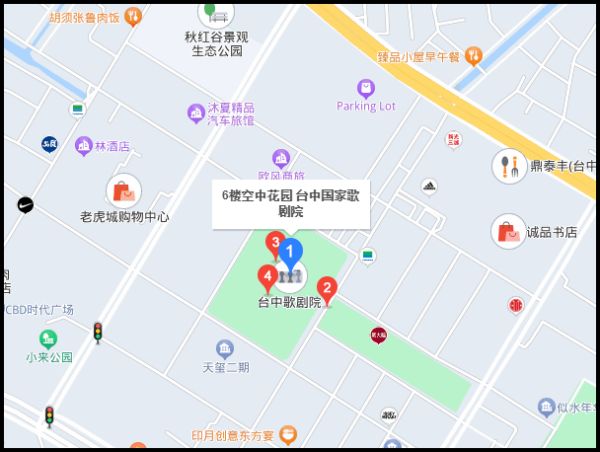
Task: Tap the 诚品书店 shop pin
Action: point(509,231)
